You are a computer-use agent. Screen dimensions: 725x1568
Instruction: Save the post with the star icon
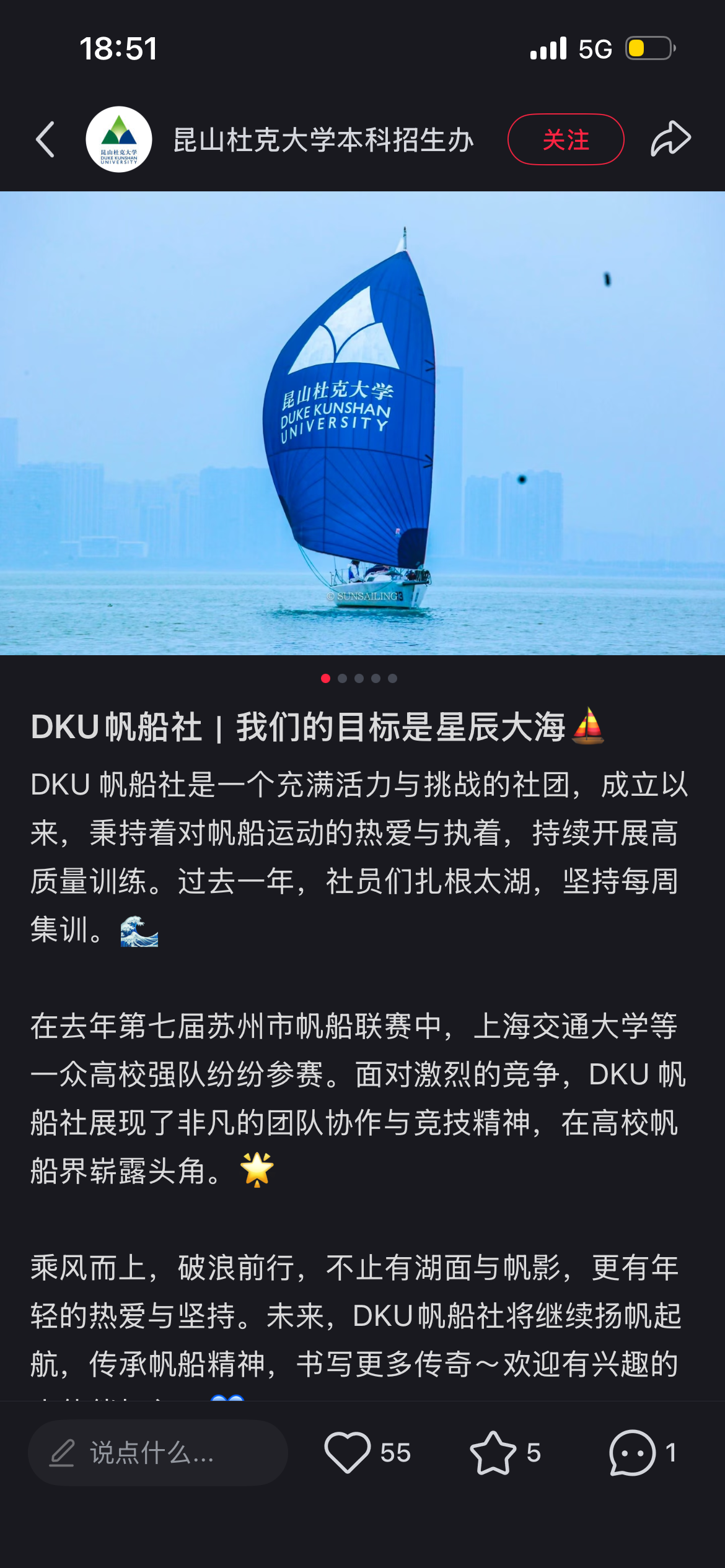tap(493, 1452)
